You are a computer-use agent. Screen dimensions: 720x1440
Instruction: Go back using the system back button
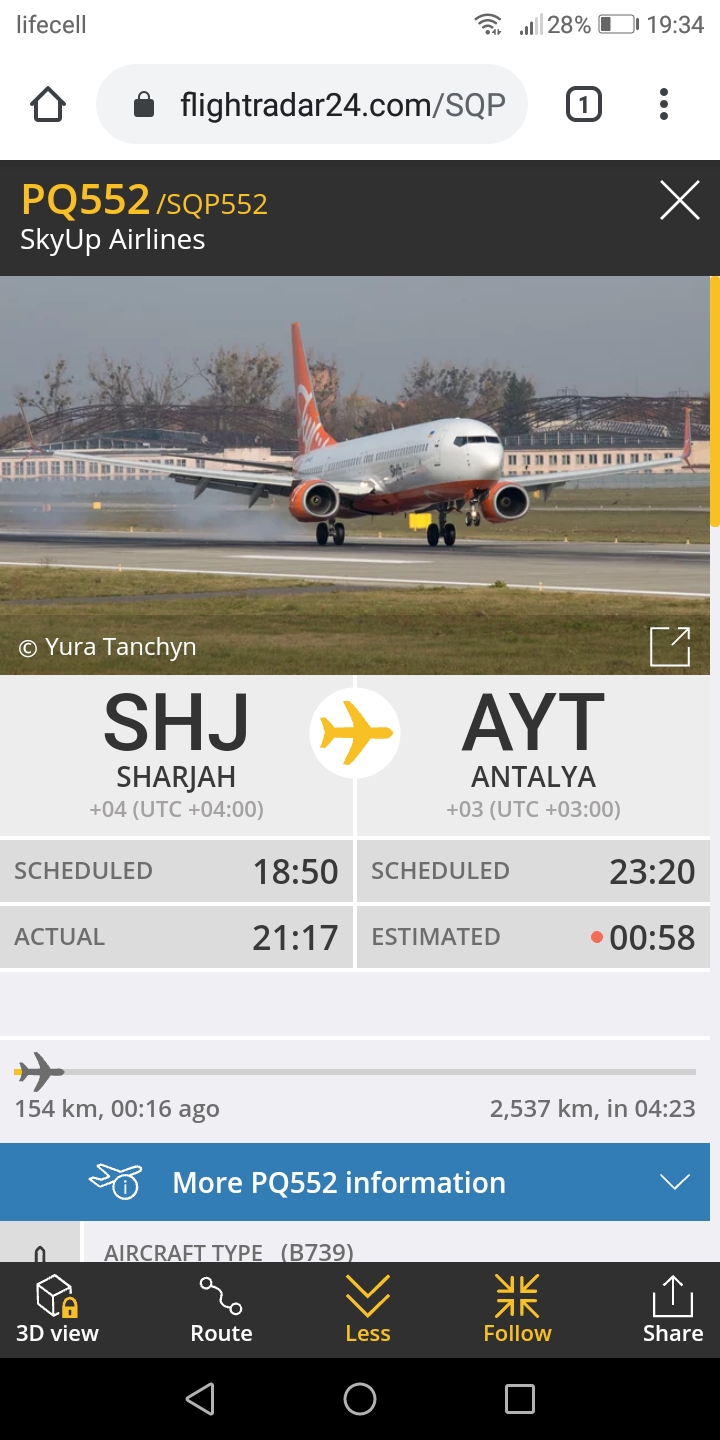coord(200,1399)
